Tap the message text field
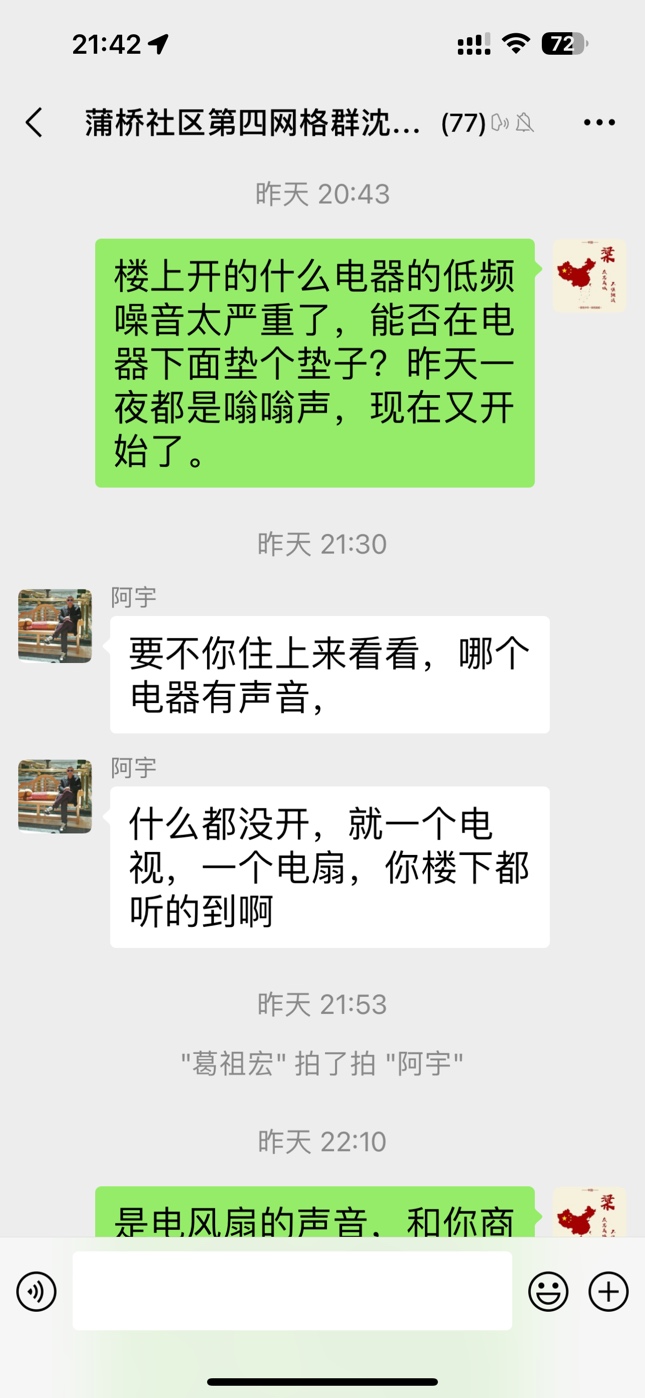The height and width of the screenshot is (1398, 645). click(x=292, y=1291)
